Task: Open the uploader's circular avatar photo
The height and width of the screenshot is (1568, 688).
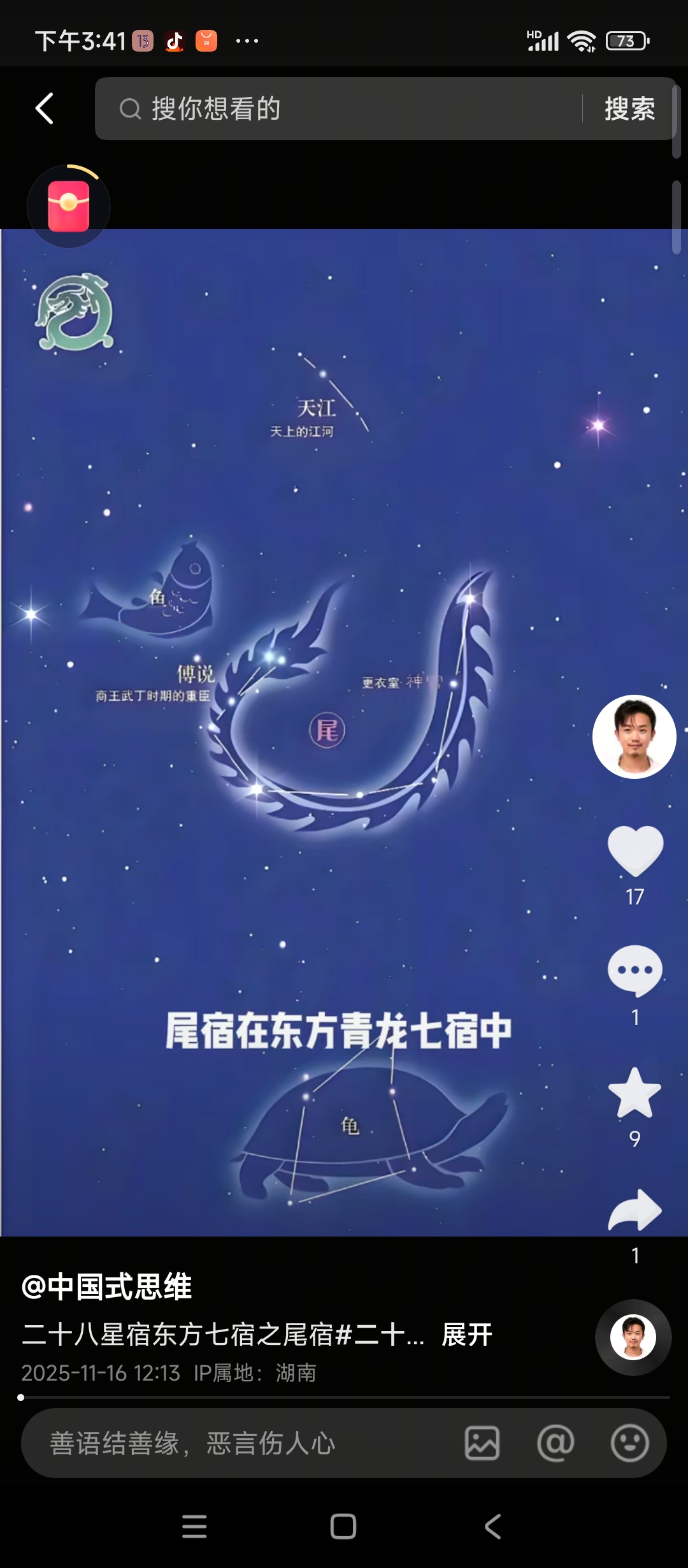Action: coord(633,736)
